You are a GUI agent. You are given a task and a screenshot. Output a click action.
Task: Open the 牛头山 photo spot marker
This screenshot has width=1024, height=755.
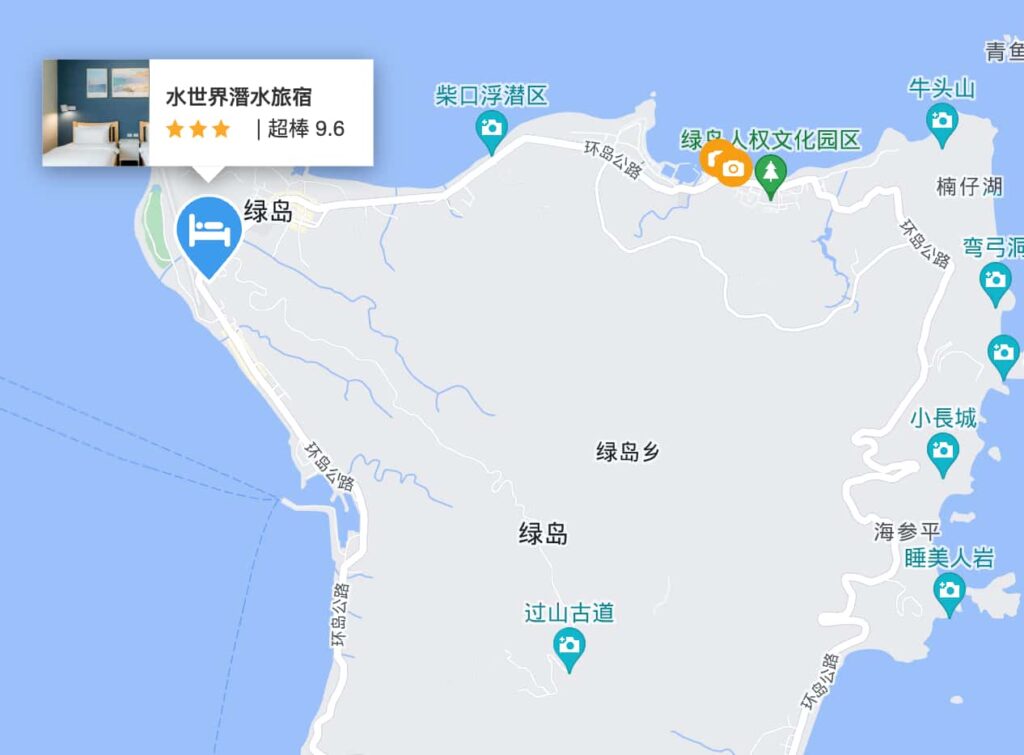941,121
